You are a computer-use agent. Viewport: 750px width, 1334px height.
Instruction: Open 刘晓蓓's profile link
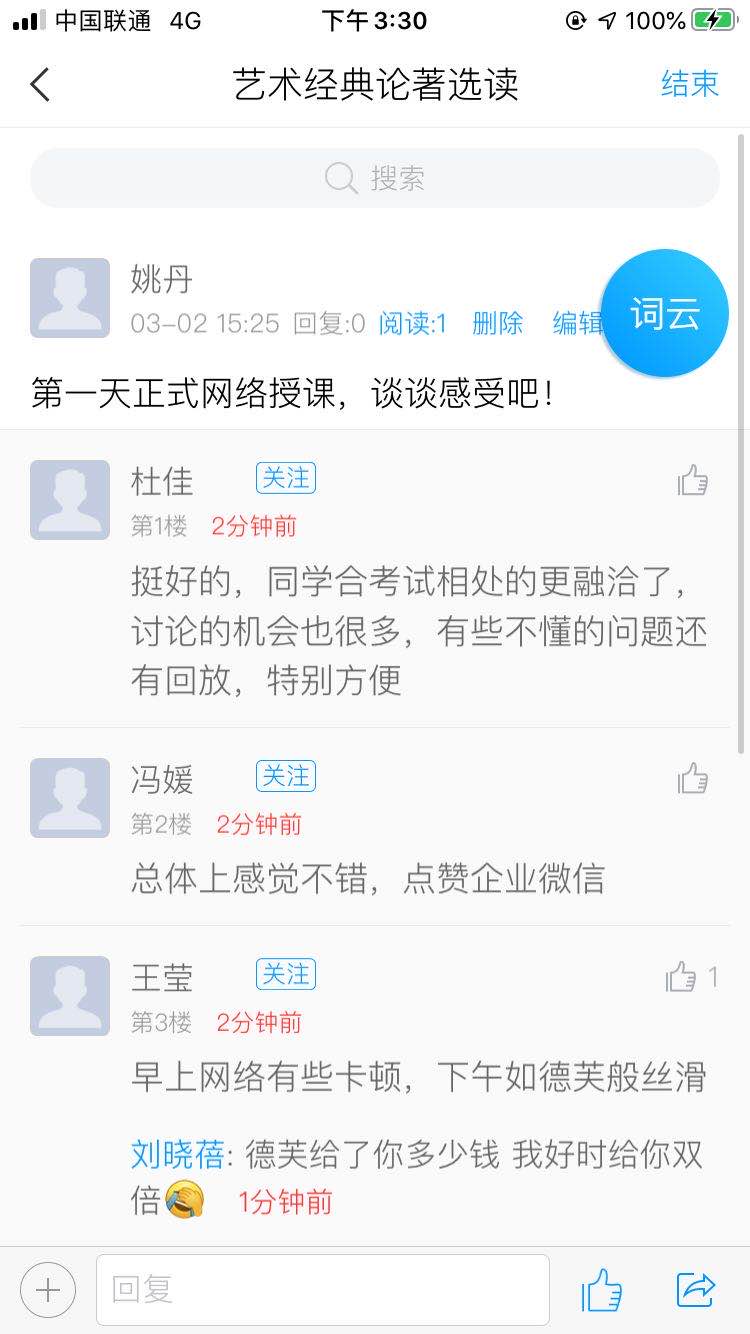(178, 1155)
